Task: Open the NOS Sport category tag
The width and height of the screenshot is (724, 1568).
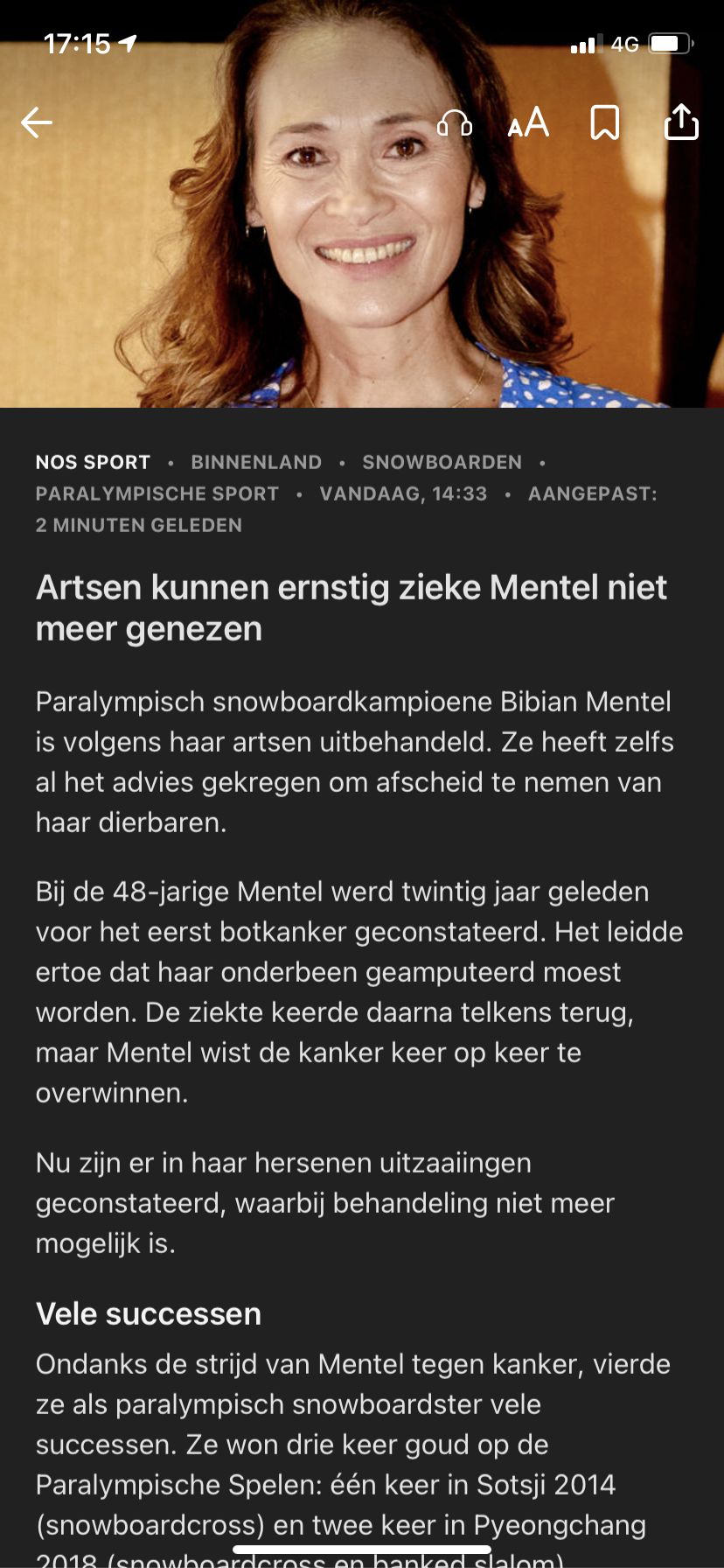Action: [x=93, y=462]
